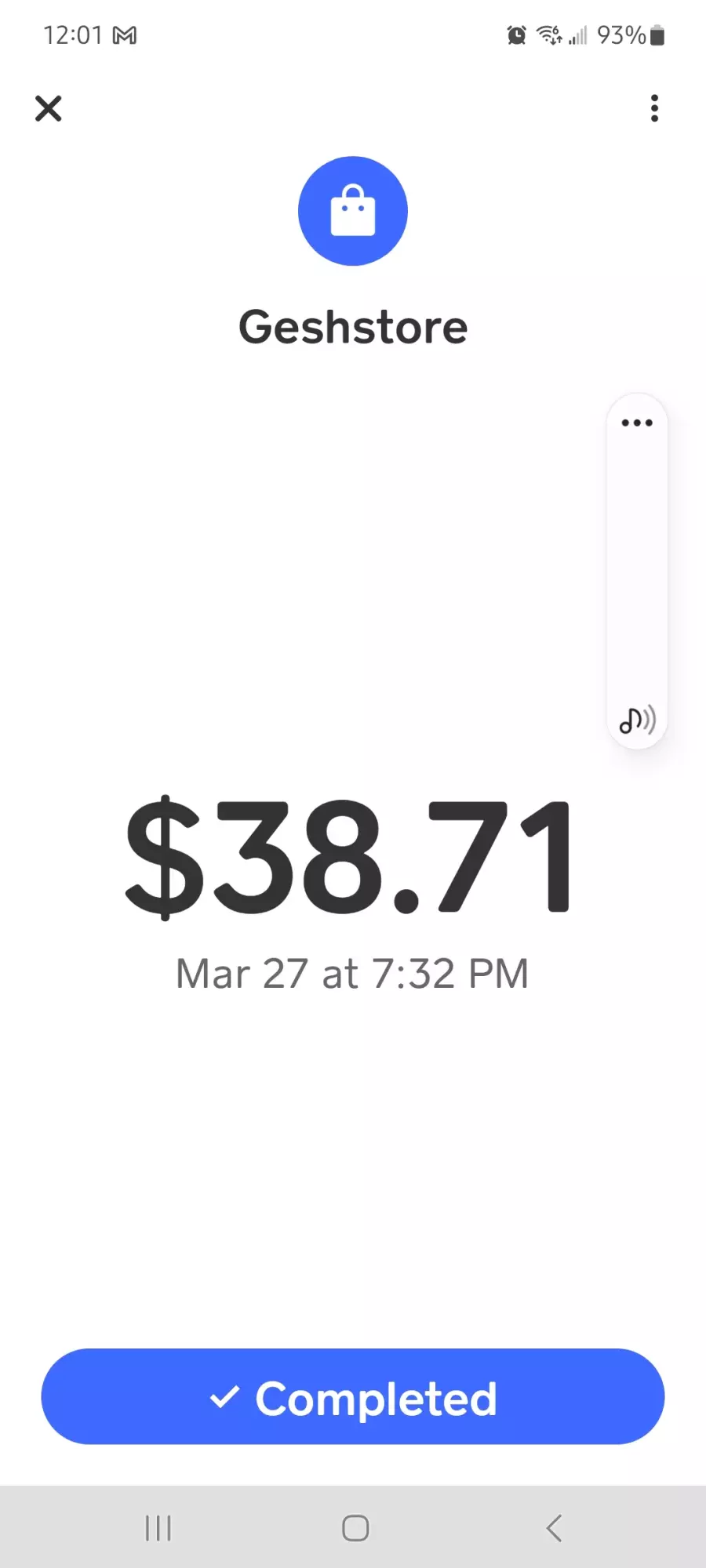The image size is (706, 1568).
Task: Open the recent apps view
Action: (158, 1528)
